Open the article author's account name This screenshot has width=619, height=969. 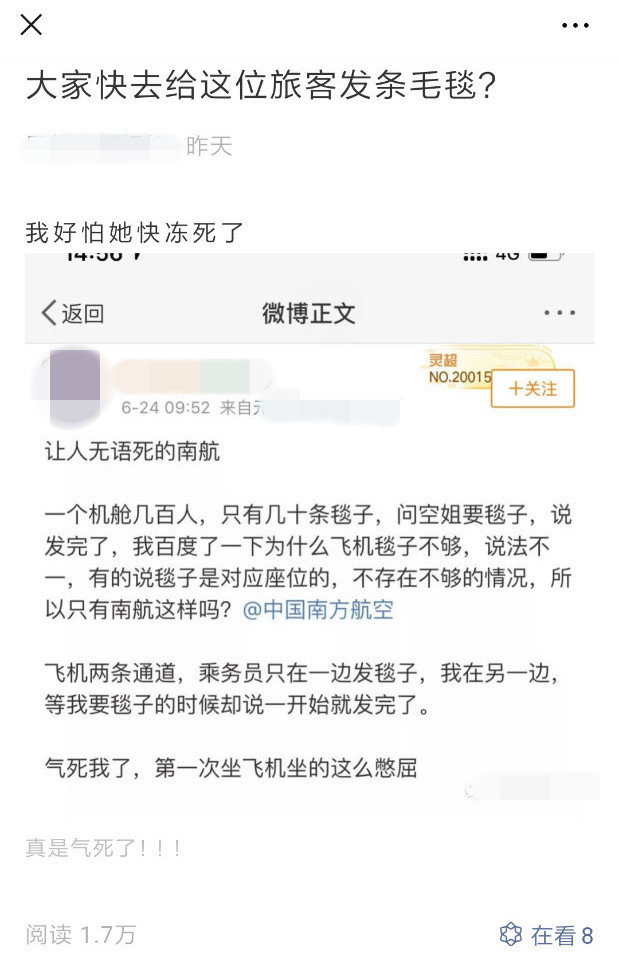(x=100, y=146)
